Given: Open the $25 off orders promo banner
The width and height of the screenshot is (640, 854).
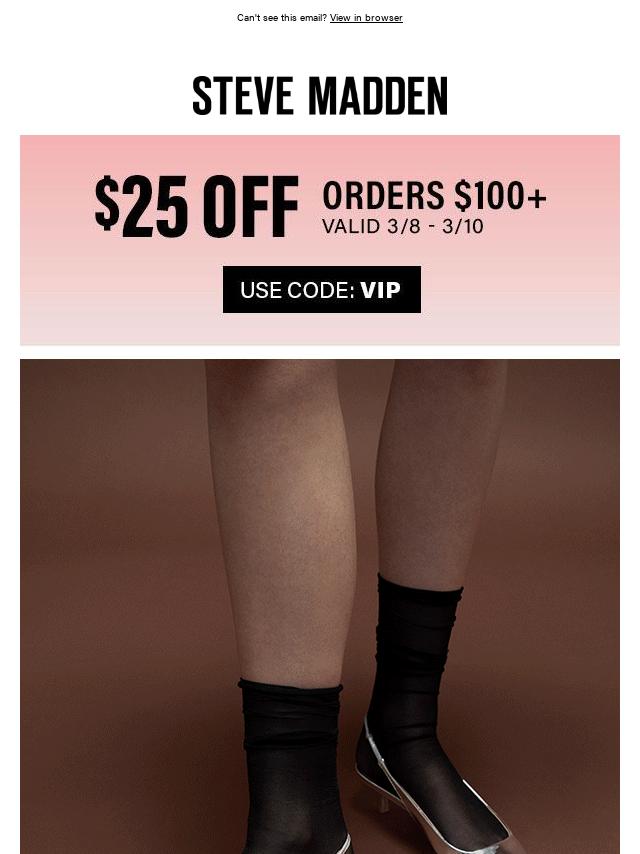Looking at the screenshot, I should click(x=320, y=205).
